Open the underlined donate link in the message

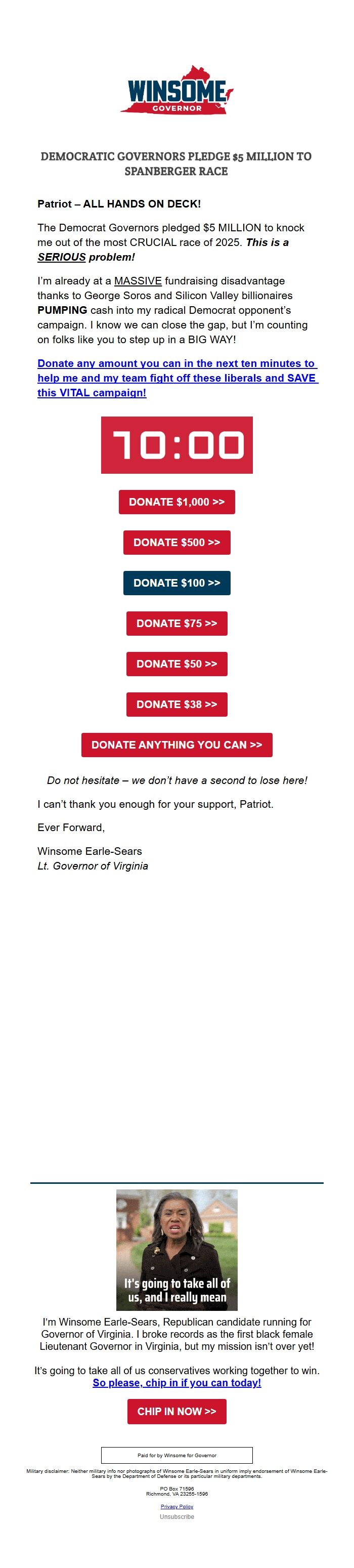[176, 378]
